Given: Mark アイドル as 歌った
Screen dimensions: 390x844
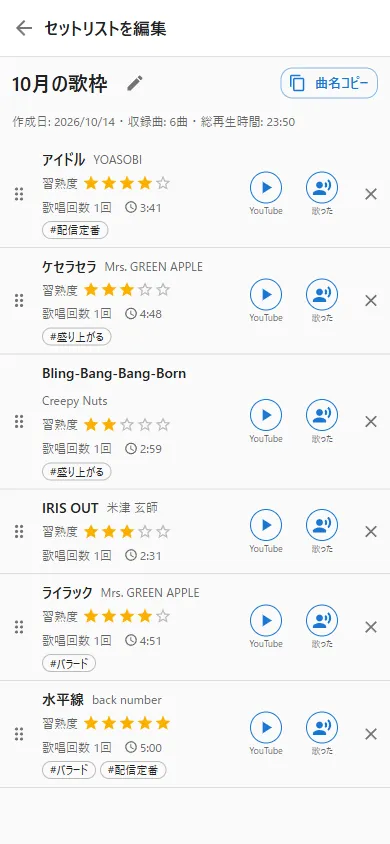Looking at the screenshot, I should tap(322, 188).
